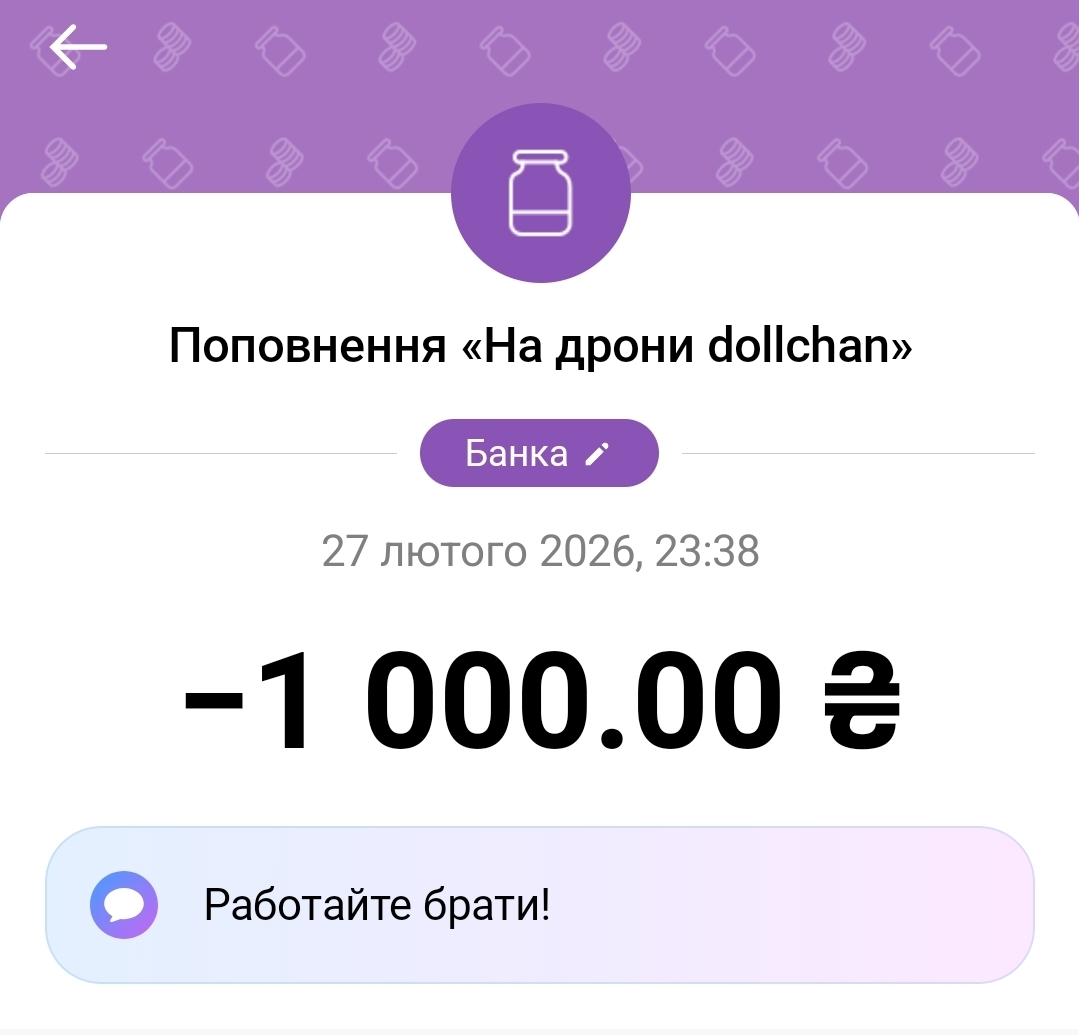Edit the «Банка» category chip

[539, 454]
